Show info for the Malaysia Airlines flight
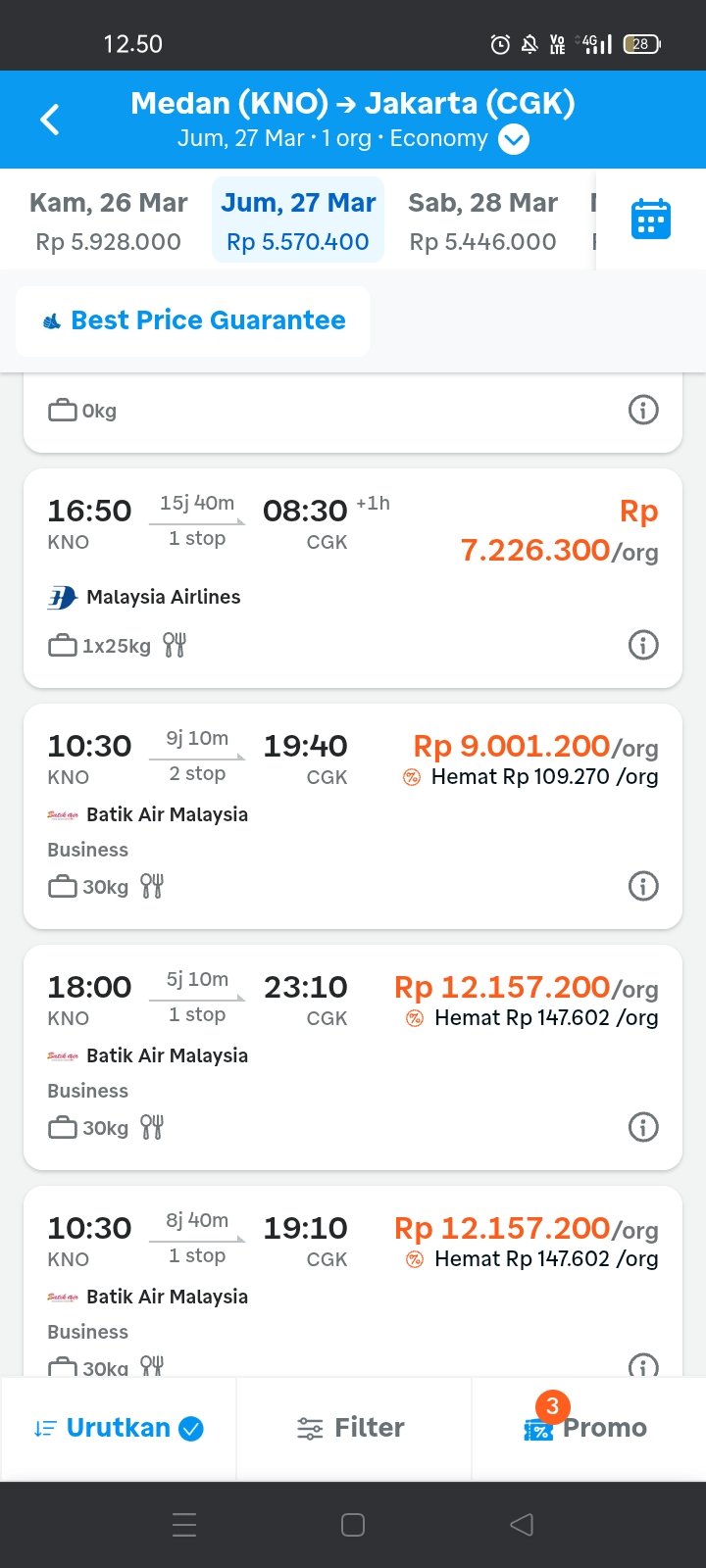This screenshot has width=706, height=1568. click(643, 645)
